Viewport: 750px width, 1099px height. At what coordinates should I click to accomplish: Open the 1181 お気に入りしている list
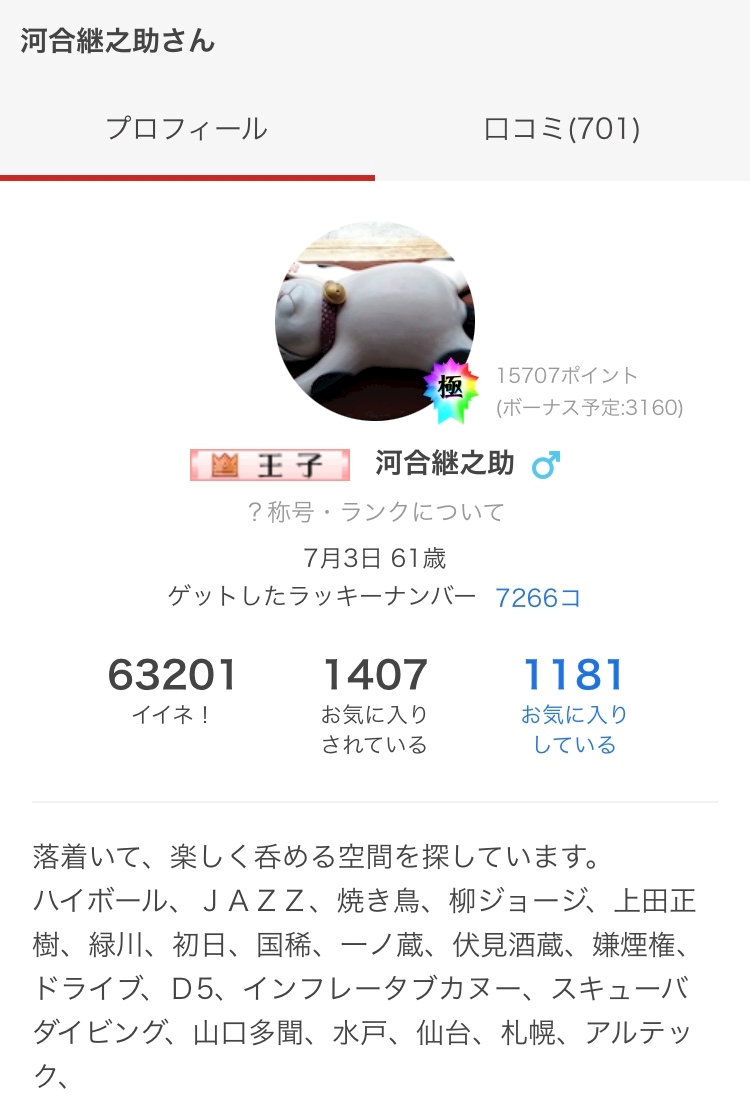point(574,705)
